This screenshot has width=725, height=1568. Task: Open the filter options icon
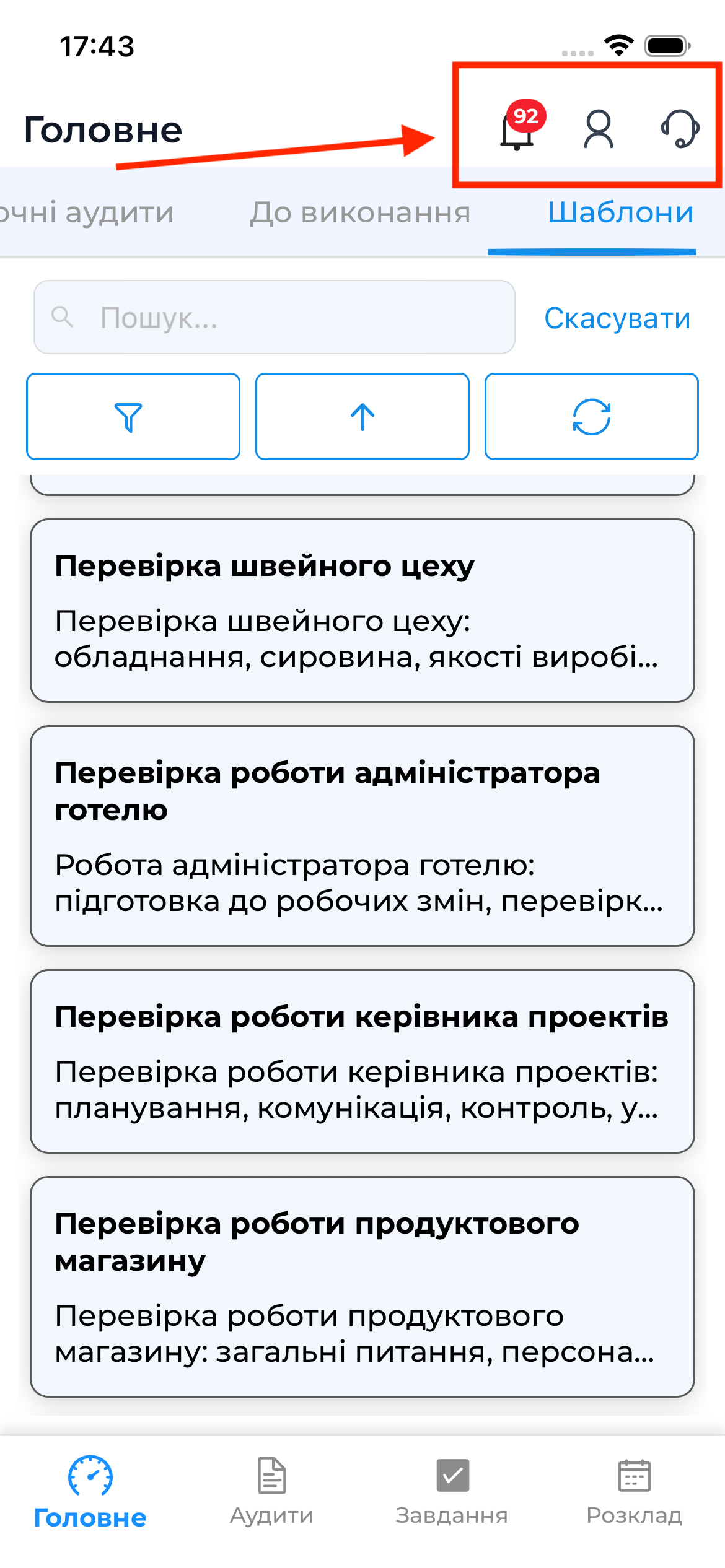[x=133, y=416]
